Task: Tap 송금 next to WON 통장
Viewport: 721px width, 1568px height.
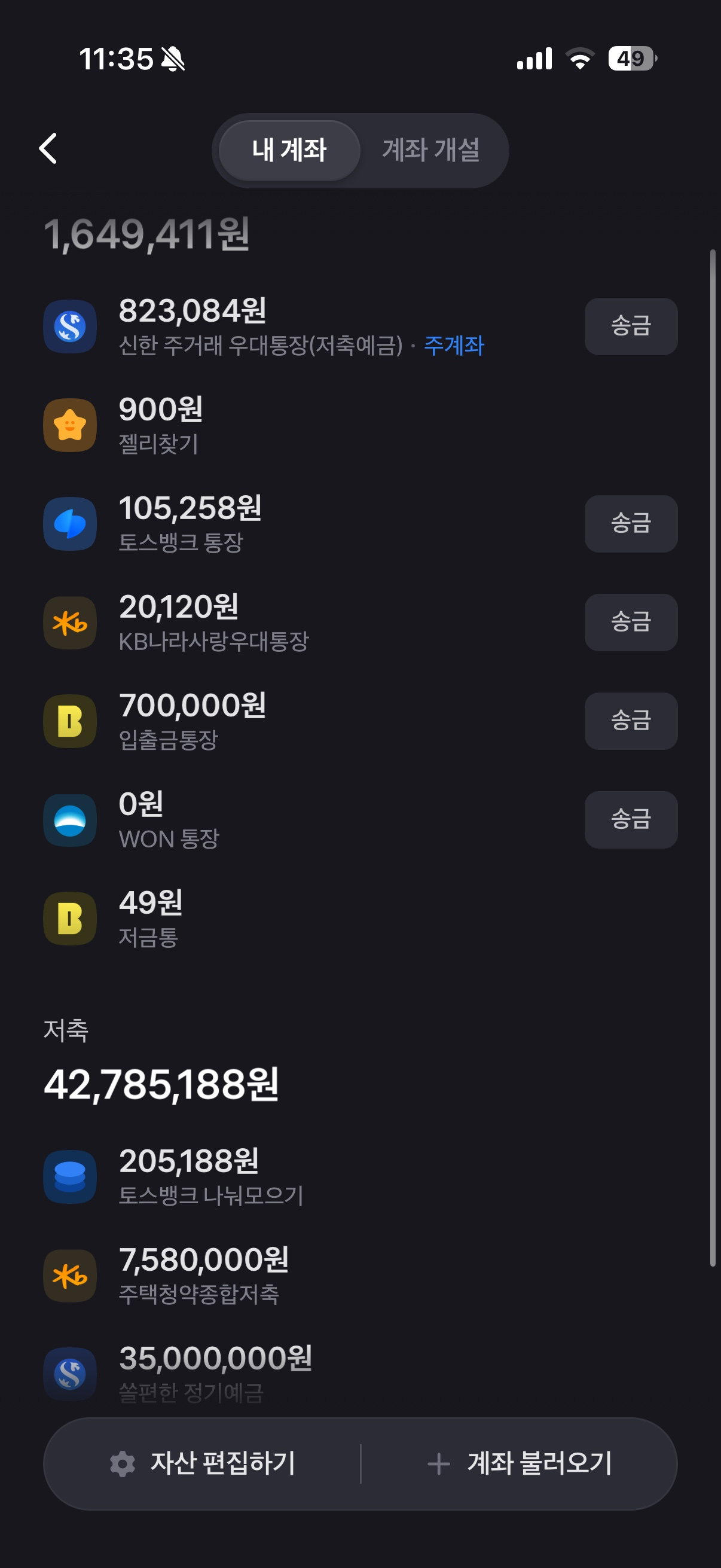Action: [x=630, y=820]
